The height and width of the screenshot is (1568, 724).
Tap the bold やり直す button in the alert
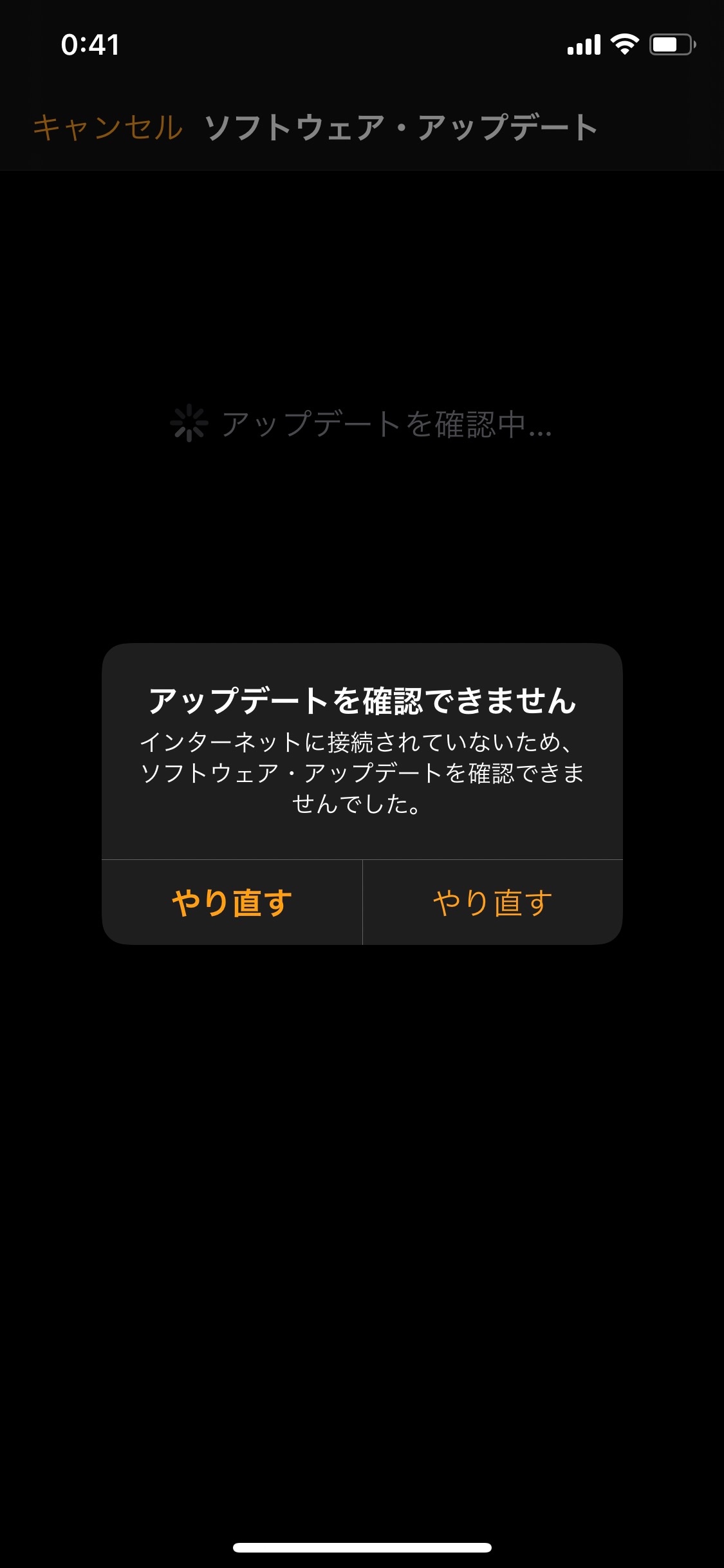pos(232,902)
